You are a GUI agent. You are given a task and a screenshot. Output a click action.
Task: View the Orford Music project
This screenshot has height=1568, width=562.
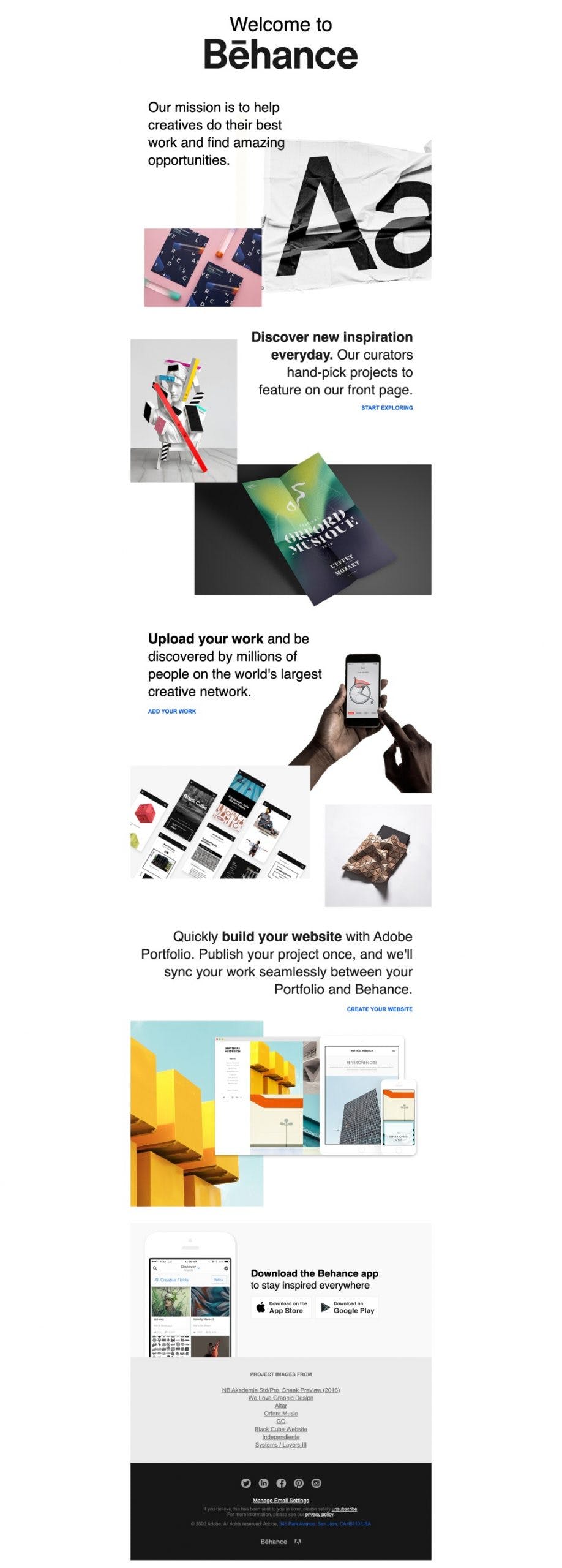280,1414
